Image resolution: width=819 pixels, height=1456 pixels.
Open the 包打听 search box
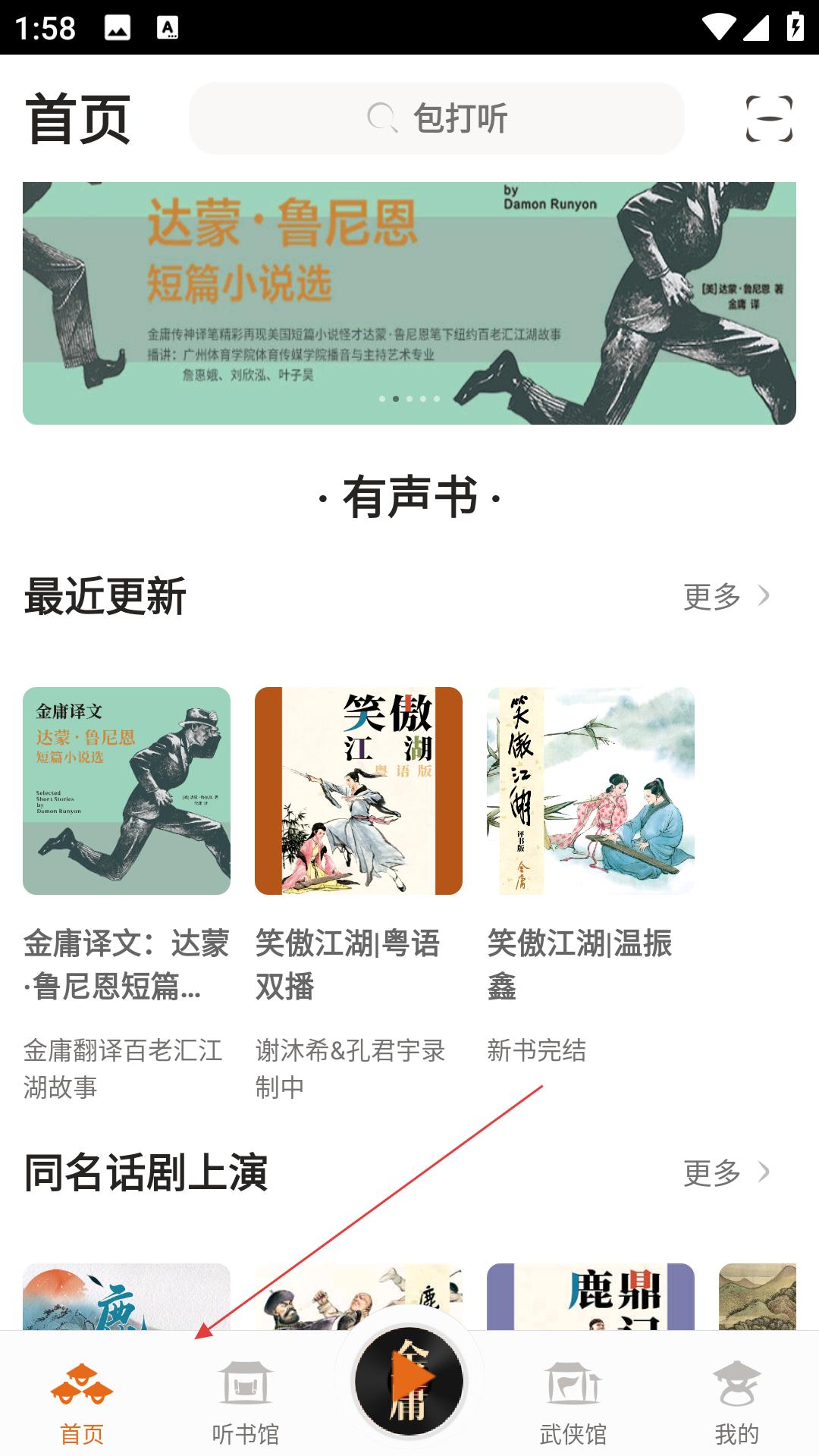coord(436,118)
